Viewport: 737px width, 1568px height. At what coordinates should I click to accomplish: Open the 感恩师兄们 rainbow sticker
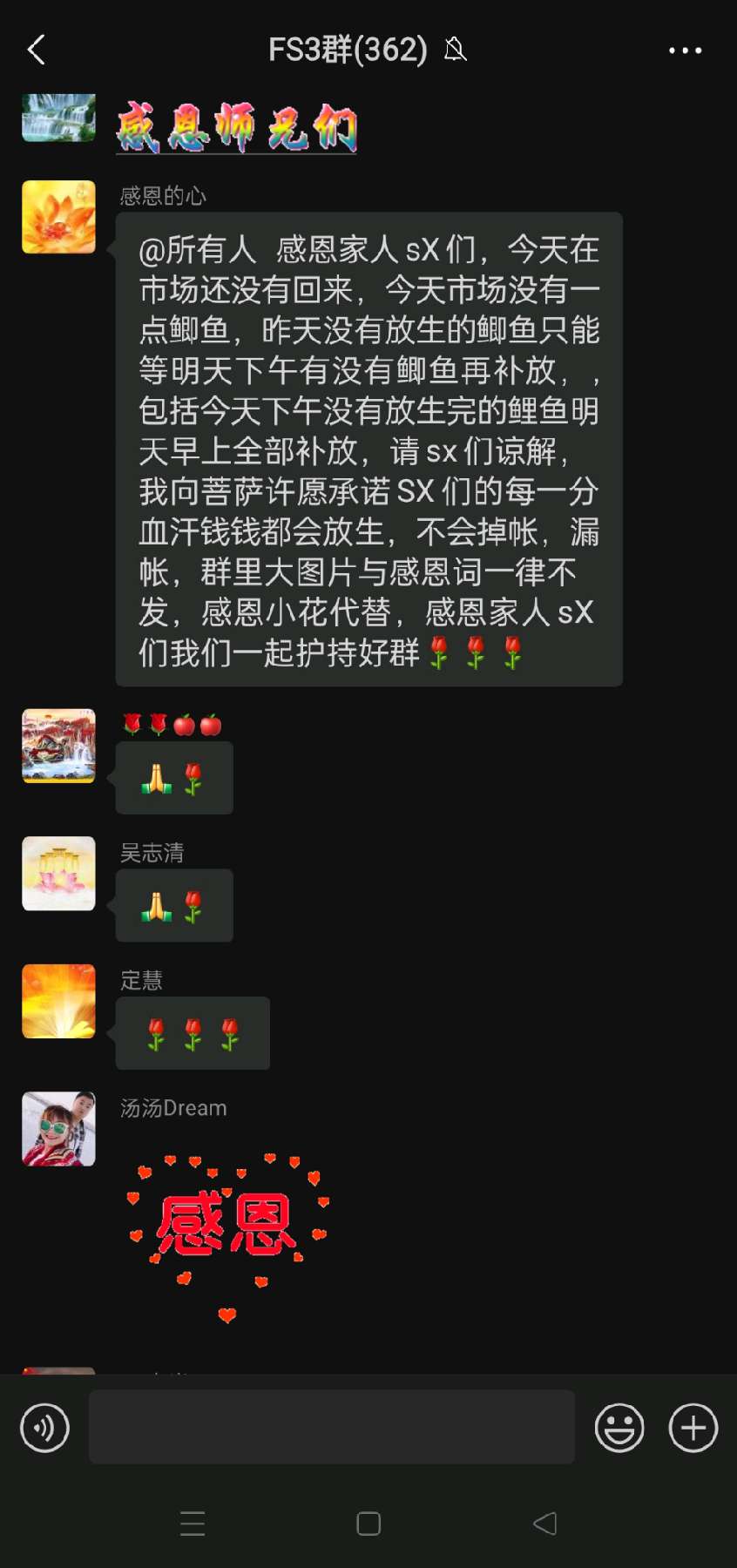(236, 127)
